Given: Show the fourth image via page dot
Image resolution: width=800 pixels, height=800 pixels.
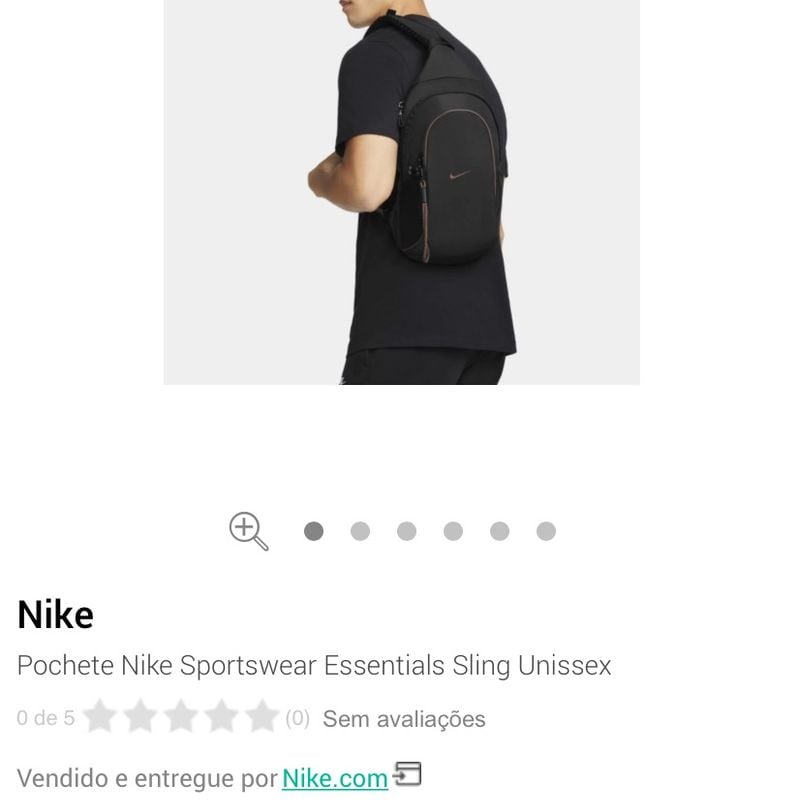Looking at the screenshot, I should click(453, 531).
